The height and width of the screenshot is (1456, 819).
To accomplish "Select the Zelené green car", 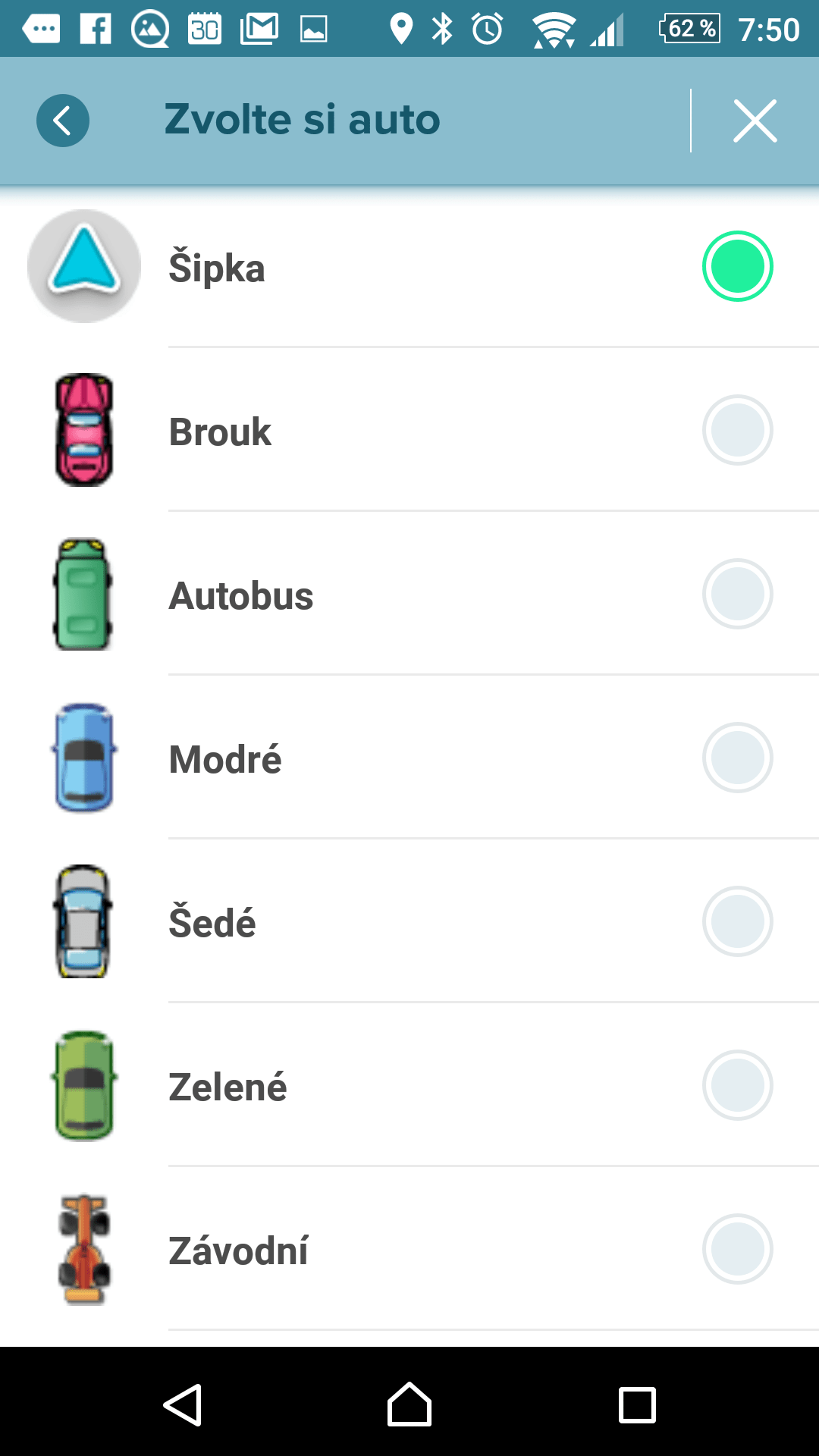I will click(x=409, y=1085).
